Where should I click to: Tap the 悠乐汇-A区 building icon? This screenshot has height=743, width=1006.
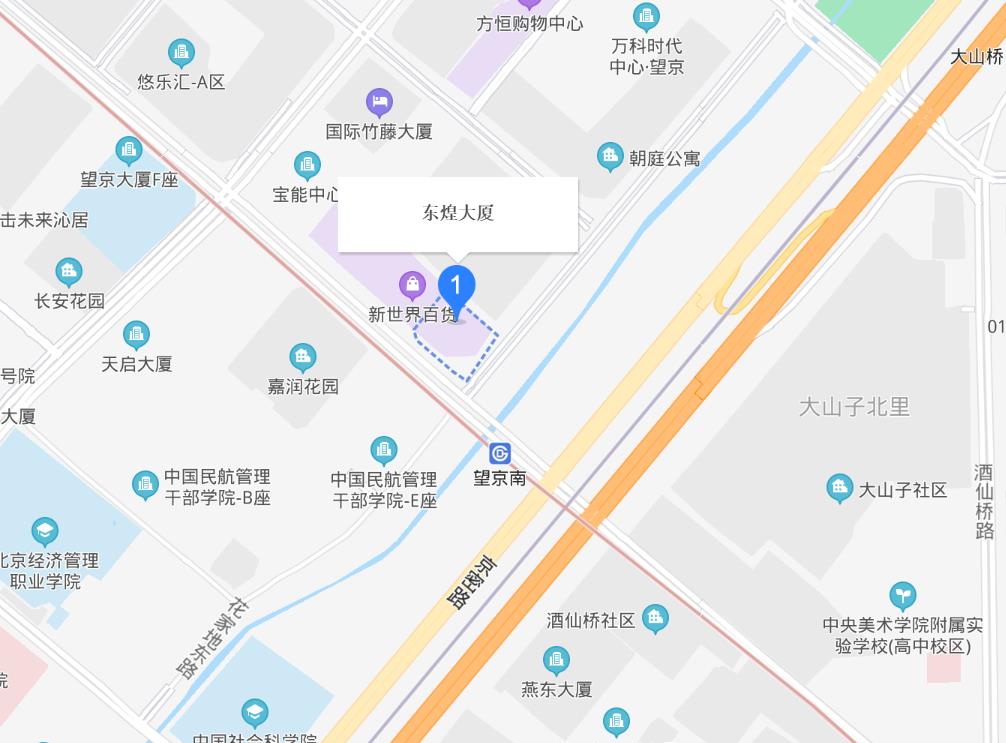[x=181, y=52]
